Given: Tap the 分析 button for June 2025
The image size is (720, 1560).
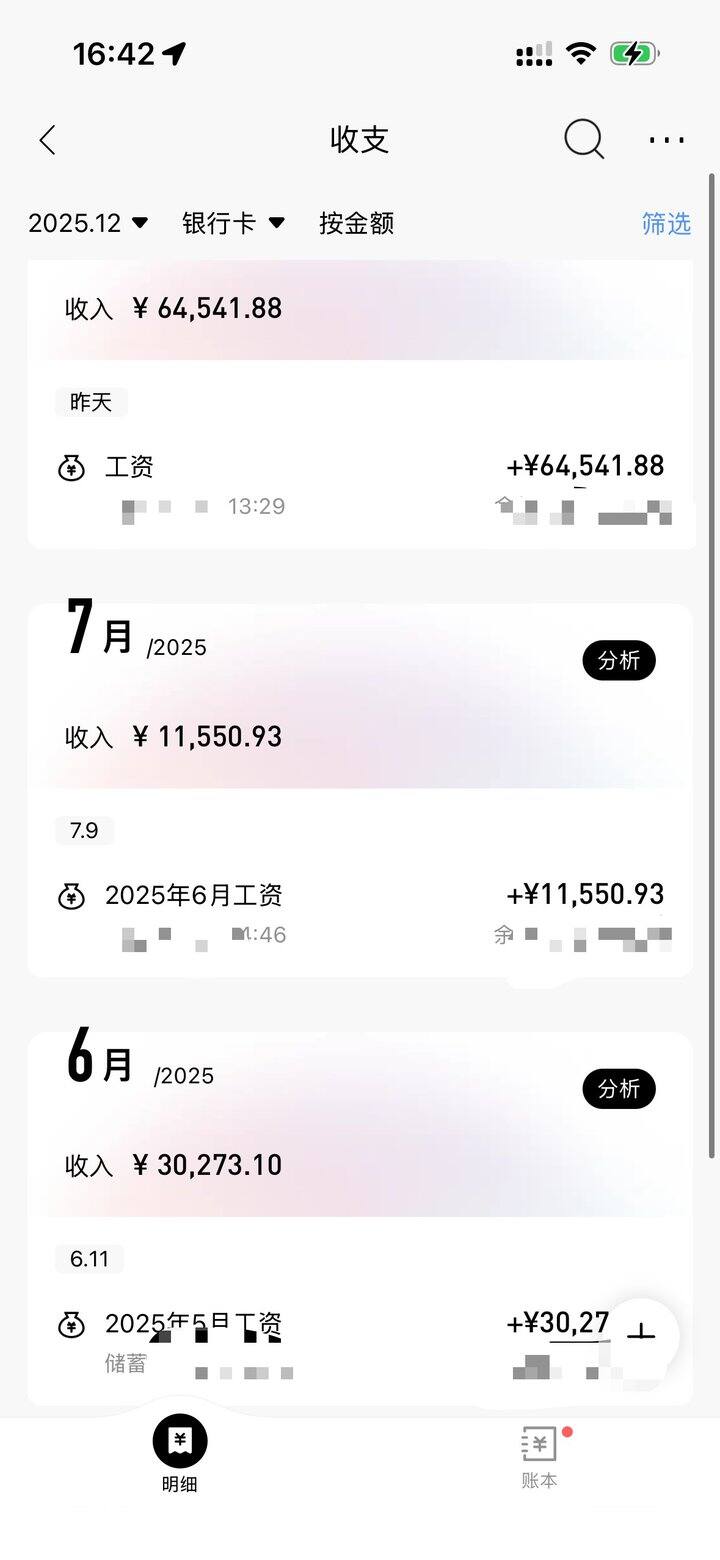Looking at the screenshot, I should [x=619, y=1089].
